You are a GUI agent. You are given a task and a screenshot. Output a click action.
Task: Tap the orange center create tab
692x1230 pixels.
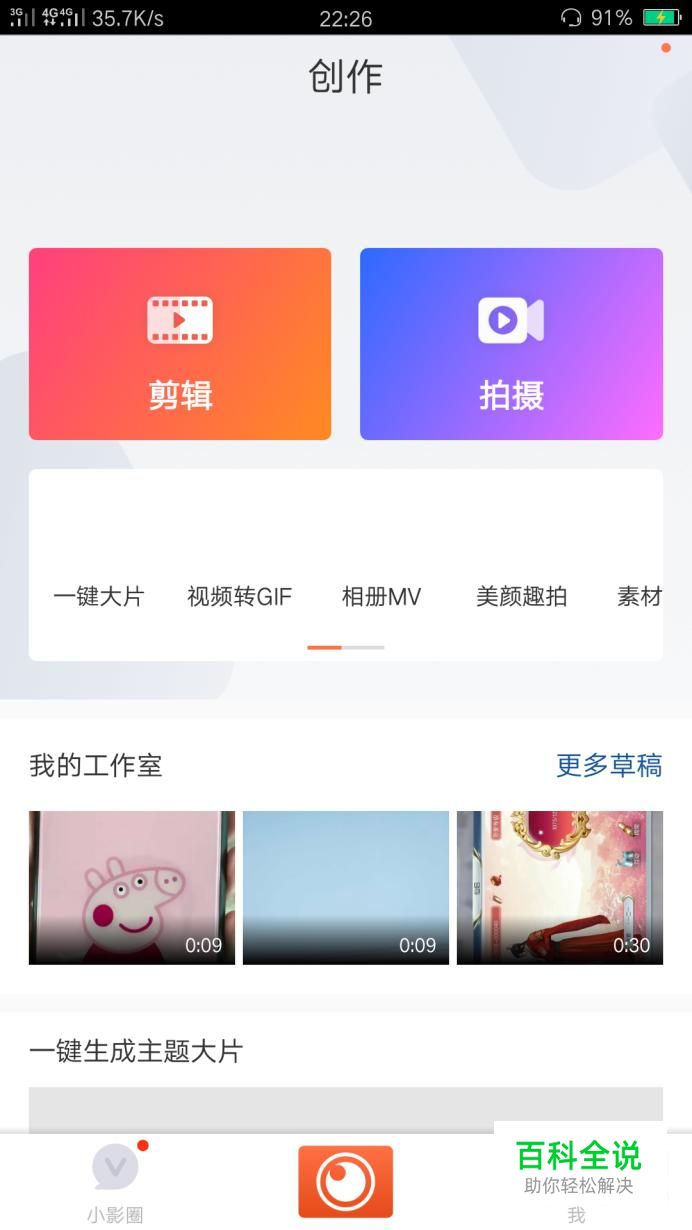[346, 1182]
